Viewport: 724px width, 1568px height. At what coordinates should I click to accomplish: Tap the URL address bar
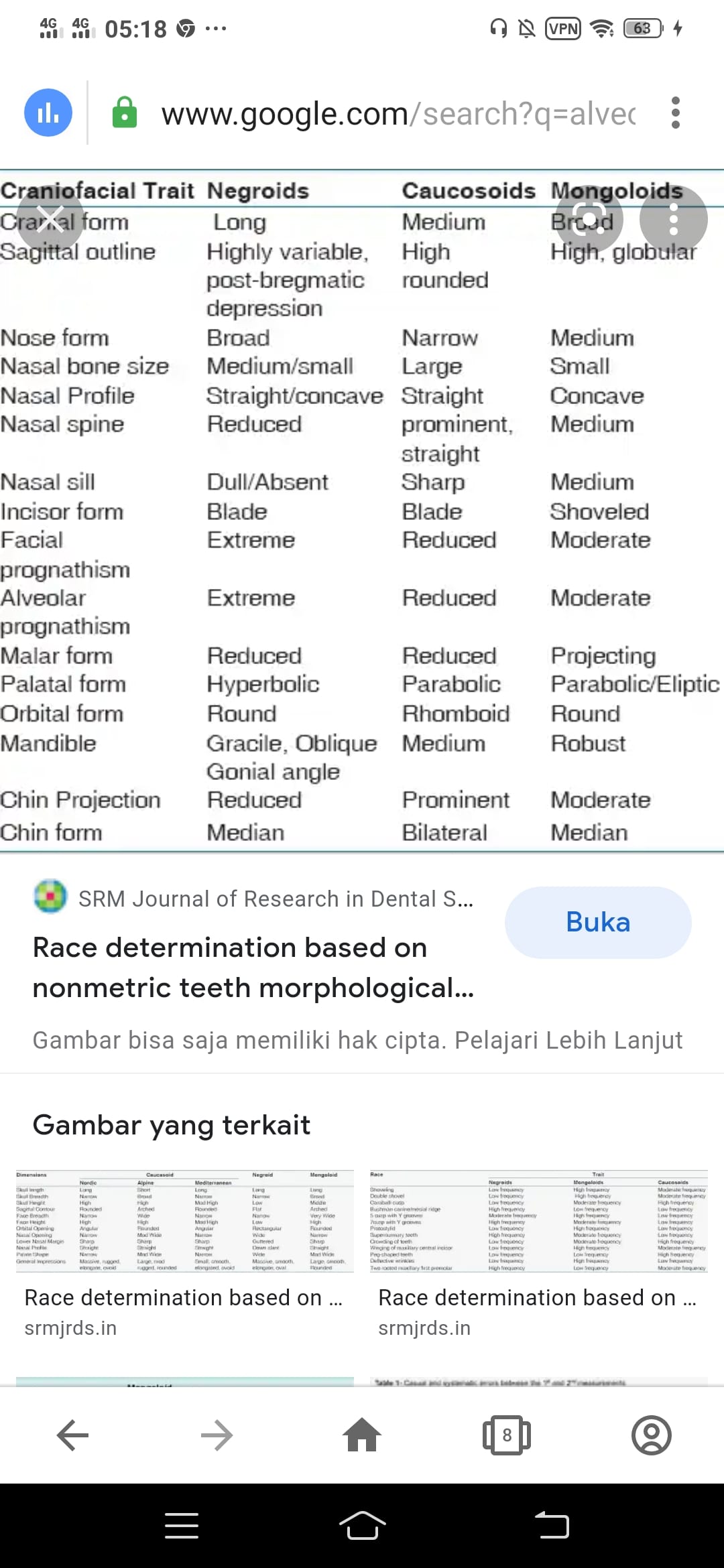pos(398,113)
